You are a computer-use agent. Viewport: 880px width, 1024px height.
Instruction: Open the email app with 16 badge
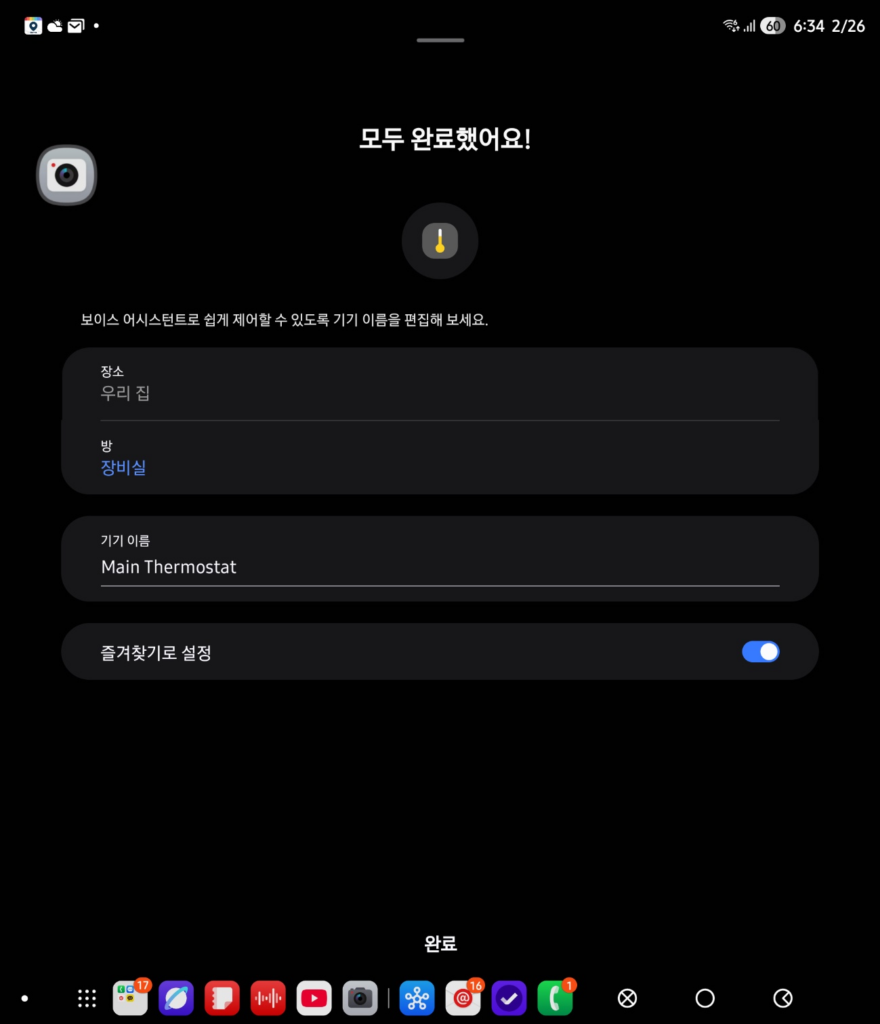(x=462, y=998)
